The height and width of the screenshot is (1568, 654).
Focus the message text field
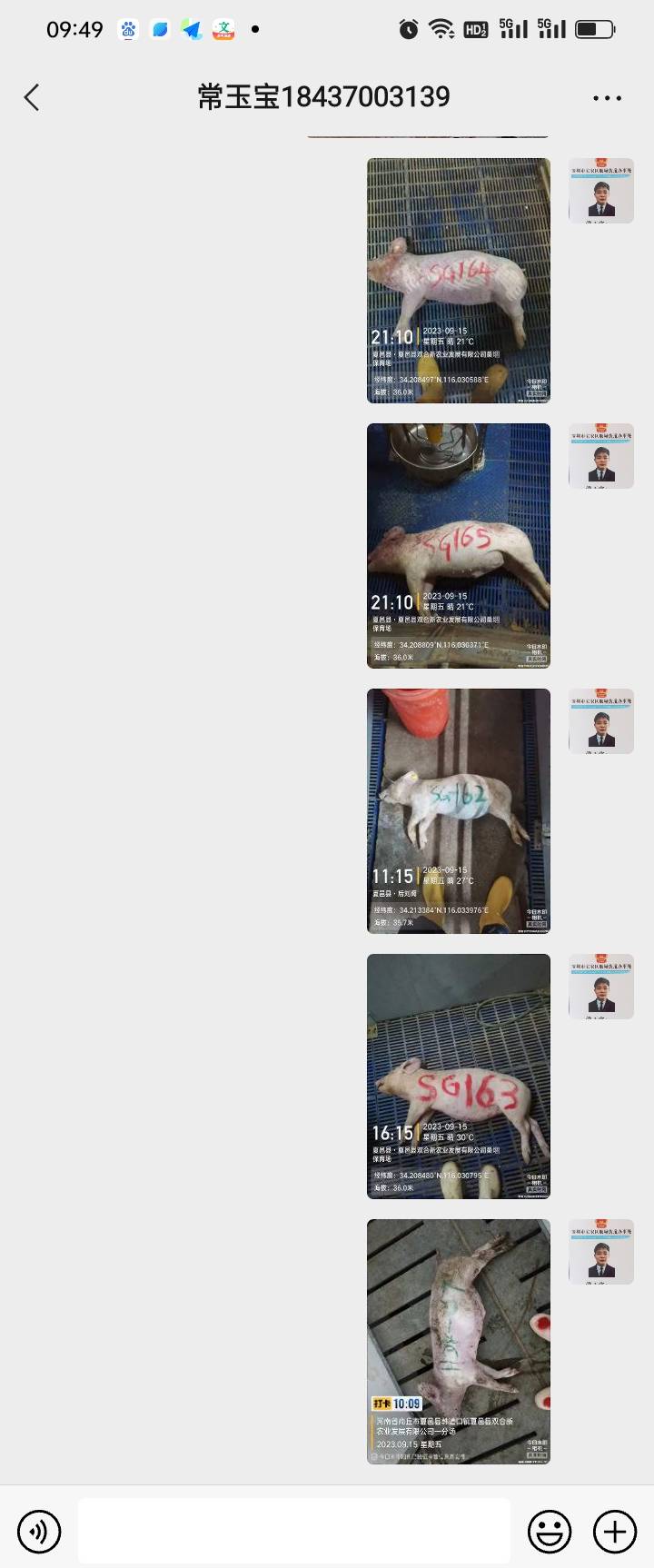tap(294, 1531)
